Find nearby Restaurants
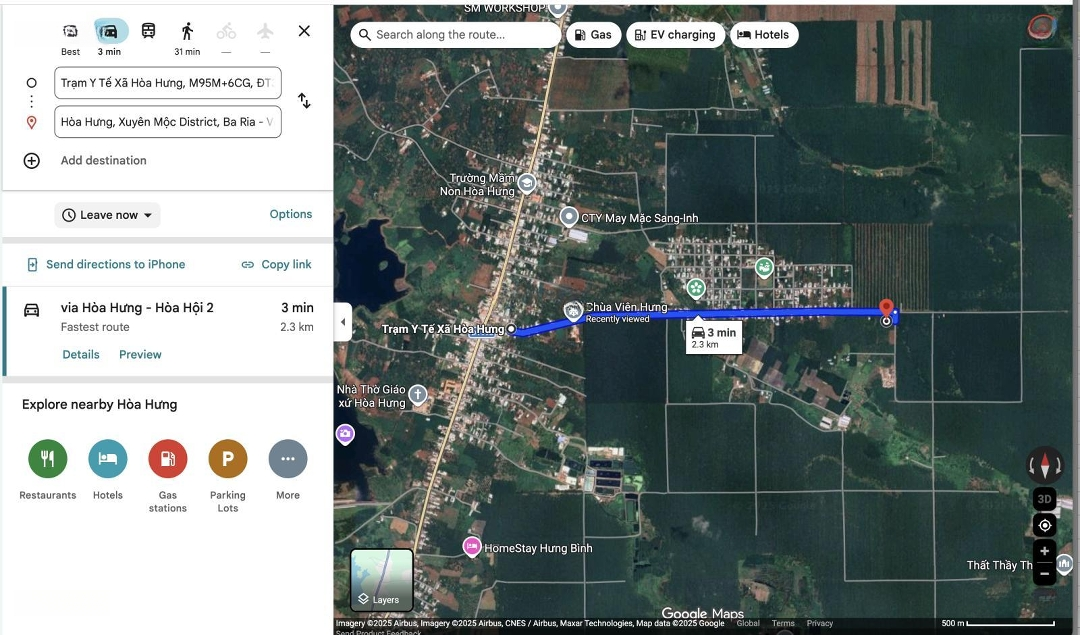Viewport: 1080px width, 635px height. [47, 460]
